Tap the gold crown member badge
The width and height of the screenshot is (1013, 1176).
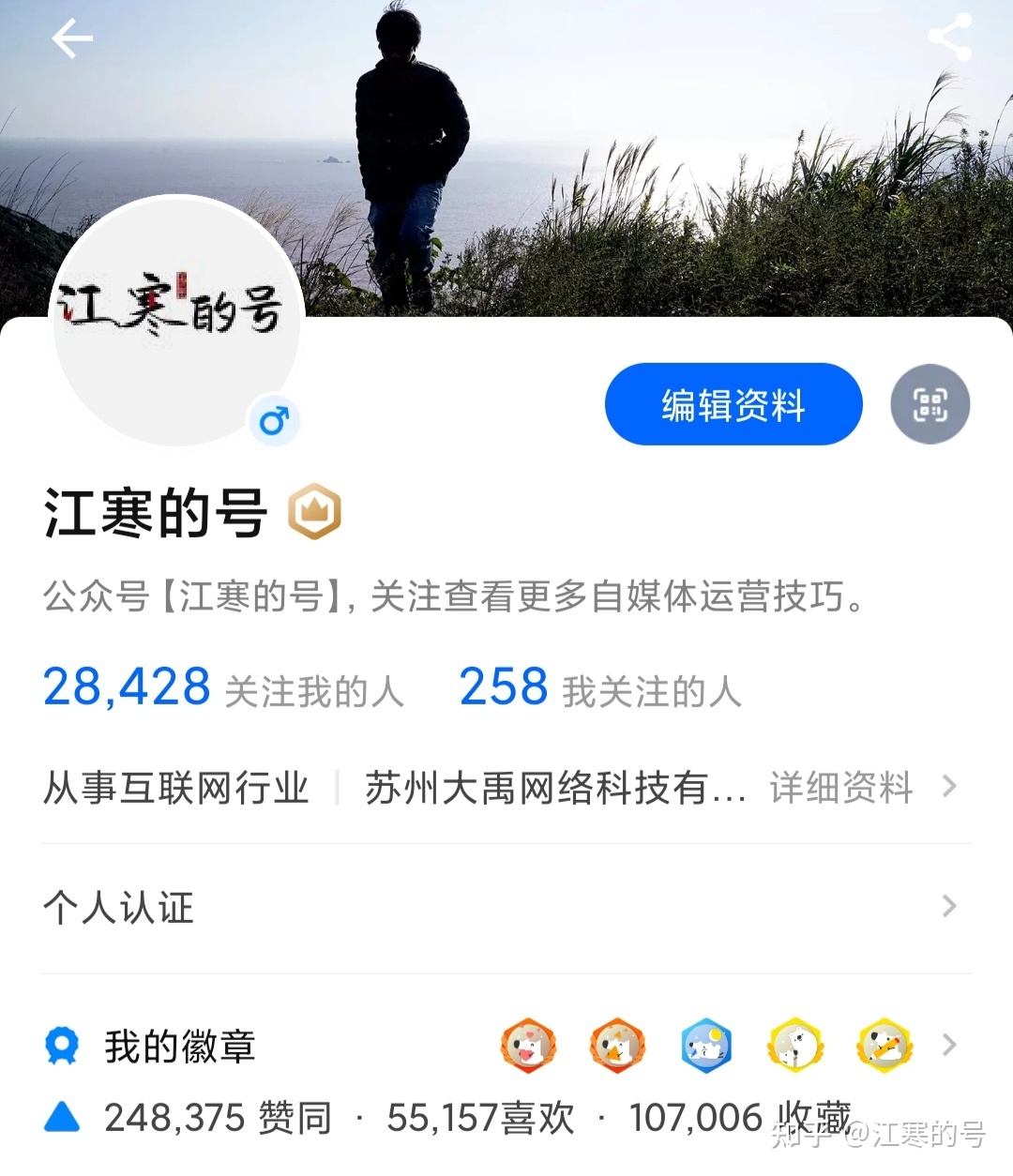(x=314, y=513)
